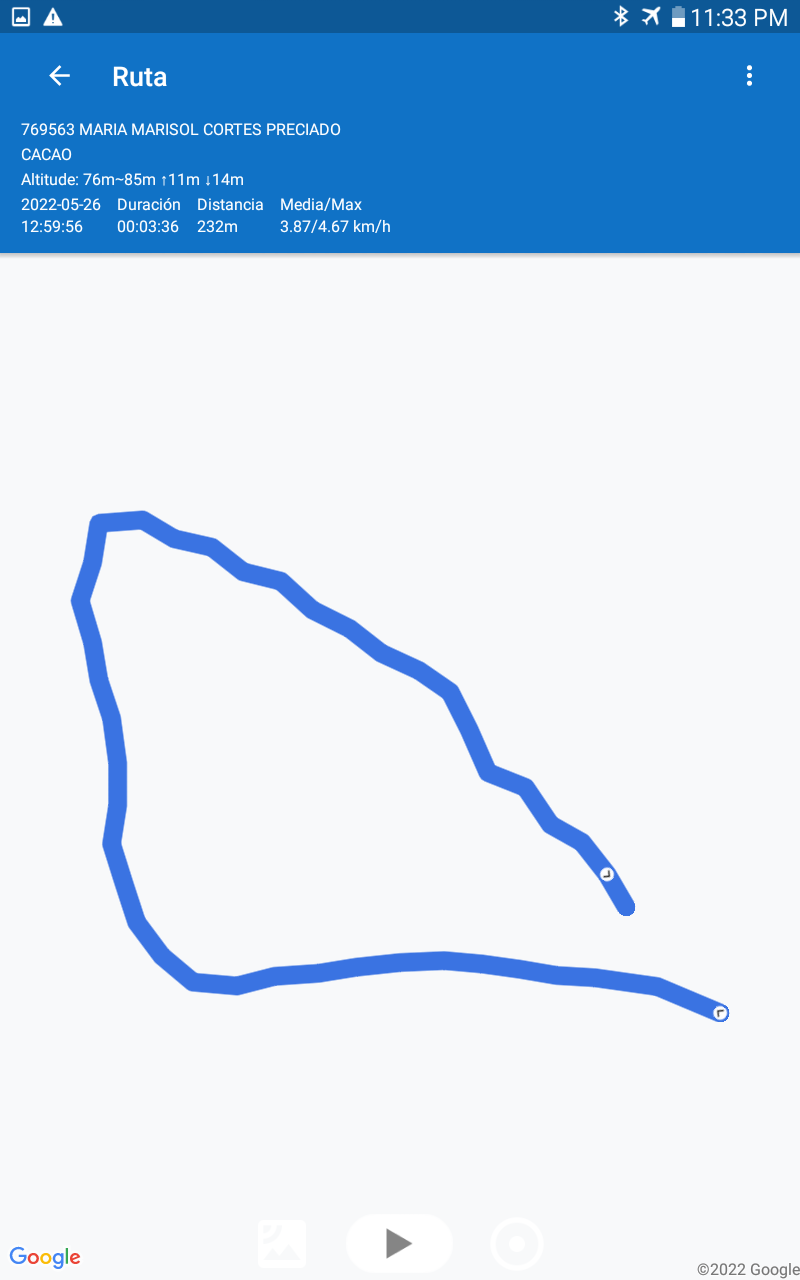Tap the circular location target button

point(517,1244)
